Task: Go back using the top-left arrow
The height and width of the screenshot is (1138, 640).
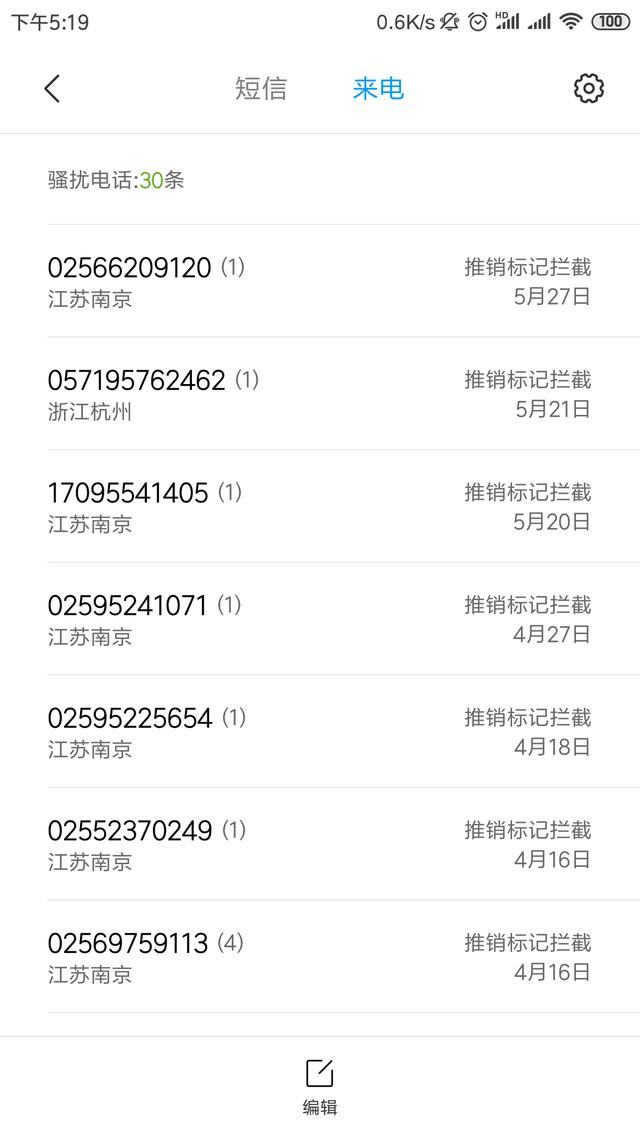Action: [53, 89]
